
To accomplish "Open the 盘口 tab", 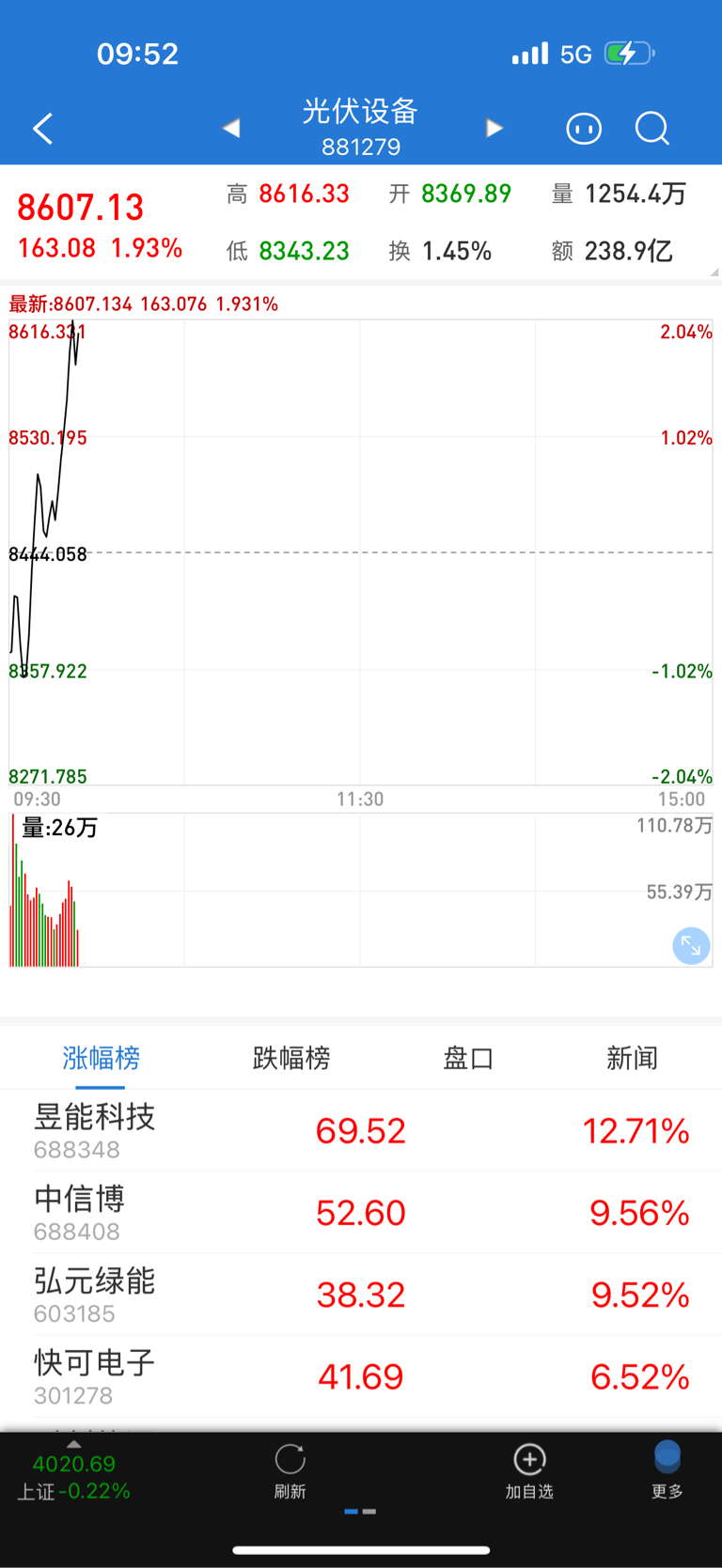I will (x=467, y=1058).
